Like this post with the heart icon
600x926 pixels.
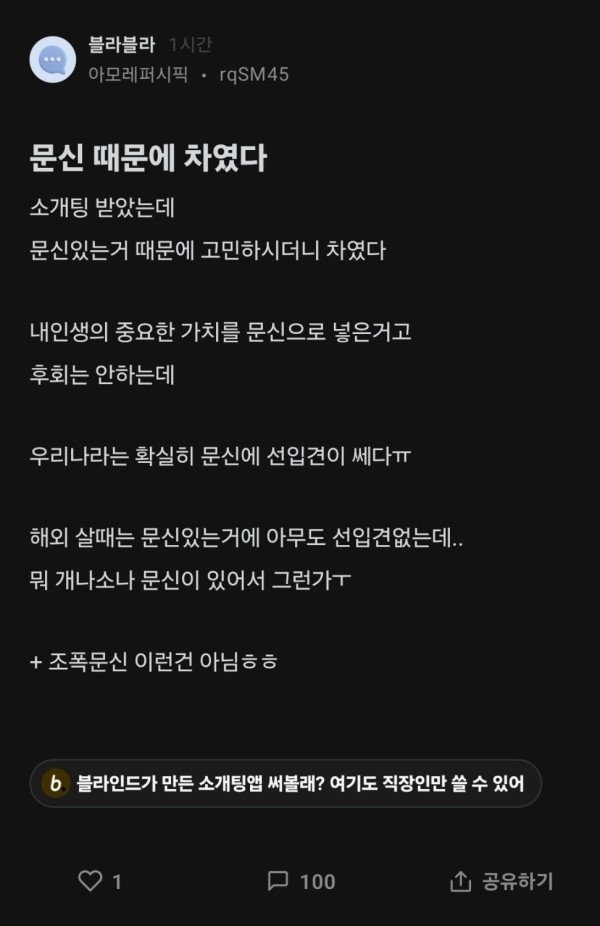[91, 881]
